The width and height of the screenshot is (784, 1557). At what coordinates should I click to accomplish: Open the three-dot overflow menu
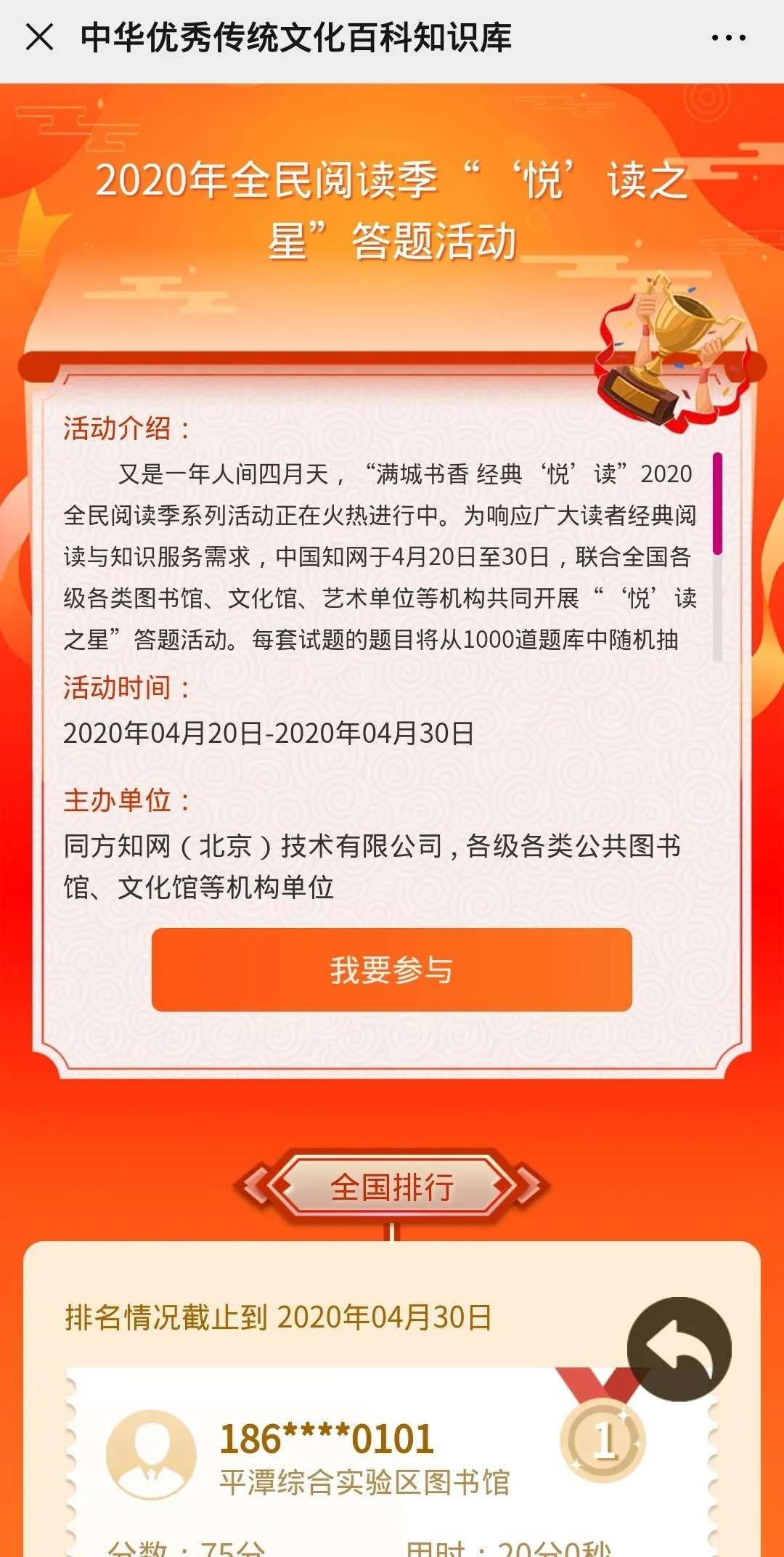(728, 38)
